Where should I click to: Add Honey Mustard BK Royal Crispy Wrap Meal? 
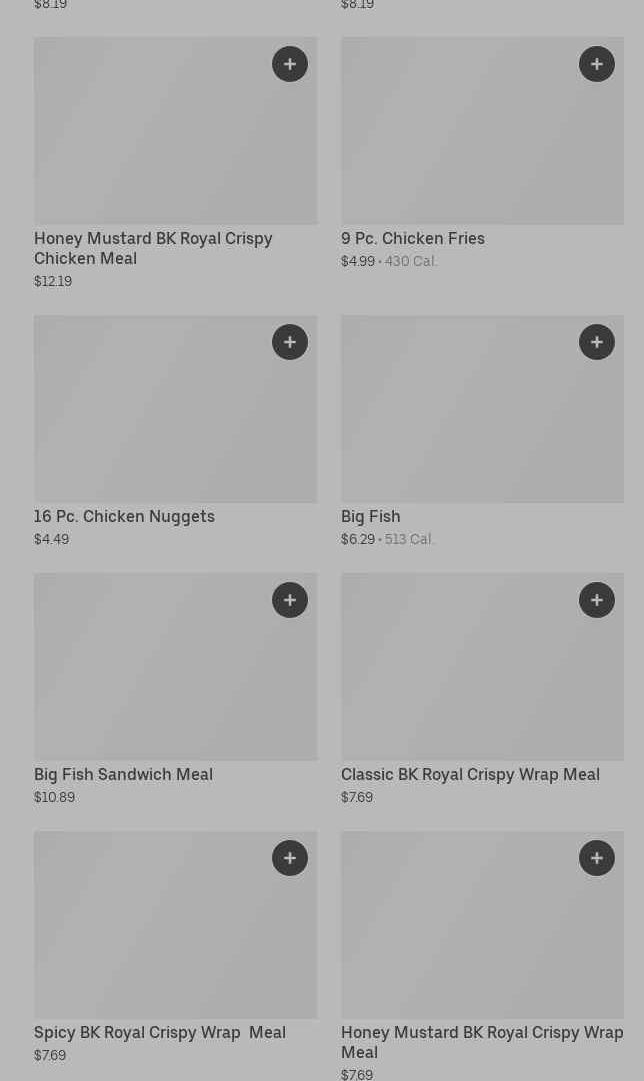597,858
